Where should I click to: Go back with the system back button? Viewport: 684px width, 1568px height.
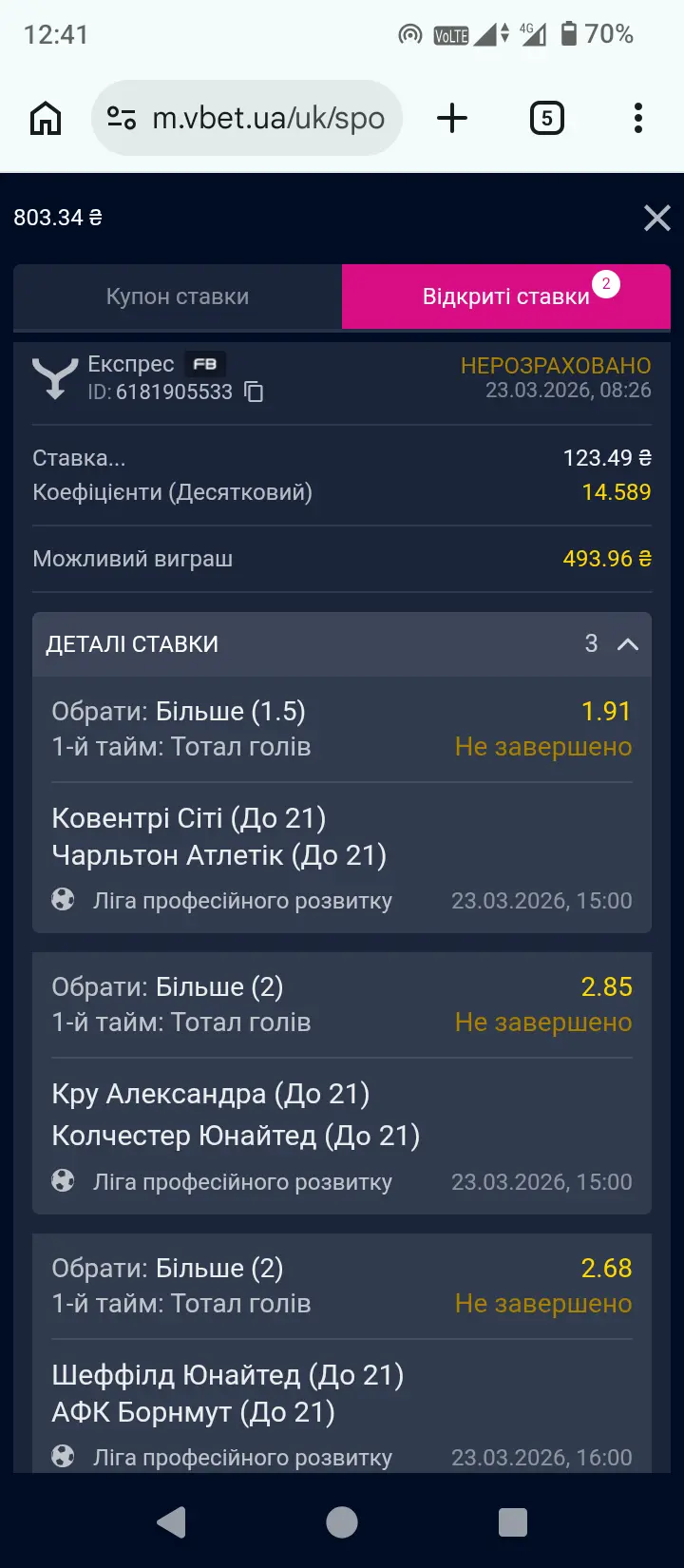coord(171,1522)
